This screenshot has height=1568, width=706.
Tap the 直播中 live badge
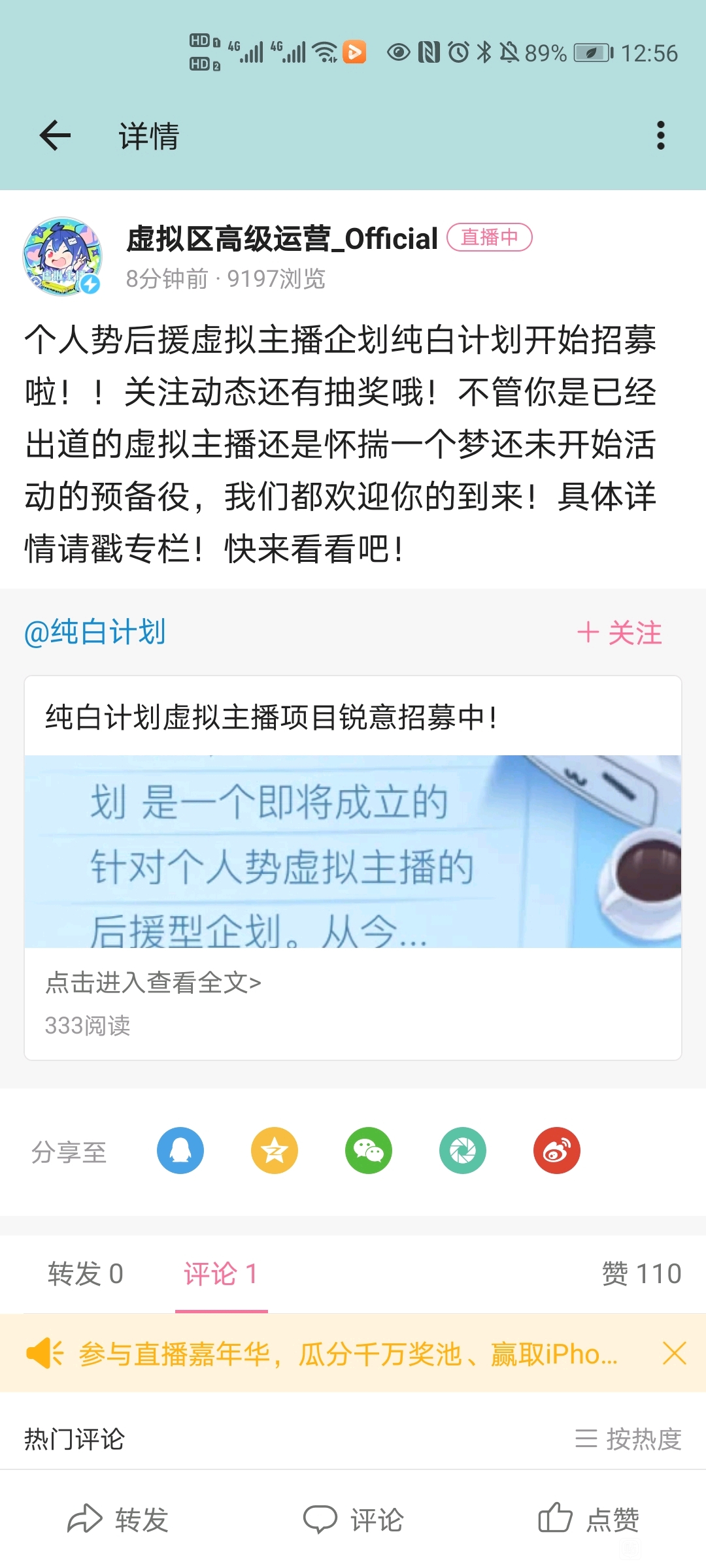pyautogui.click(x=489, y=237)
